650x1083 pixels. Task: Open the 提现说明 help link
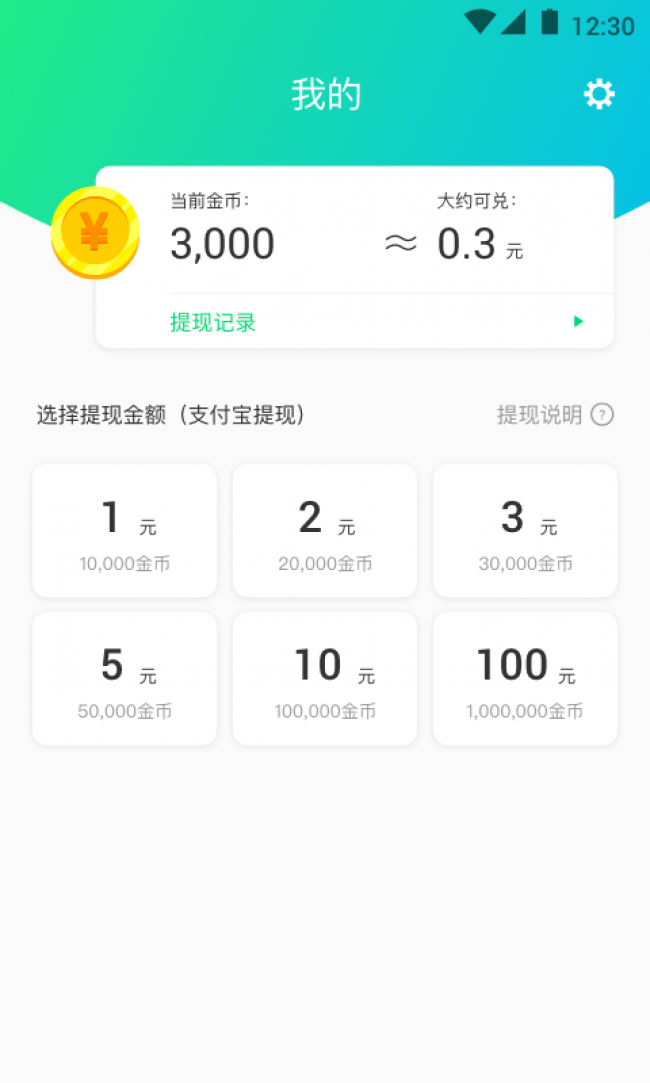coord(555,415)
